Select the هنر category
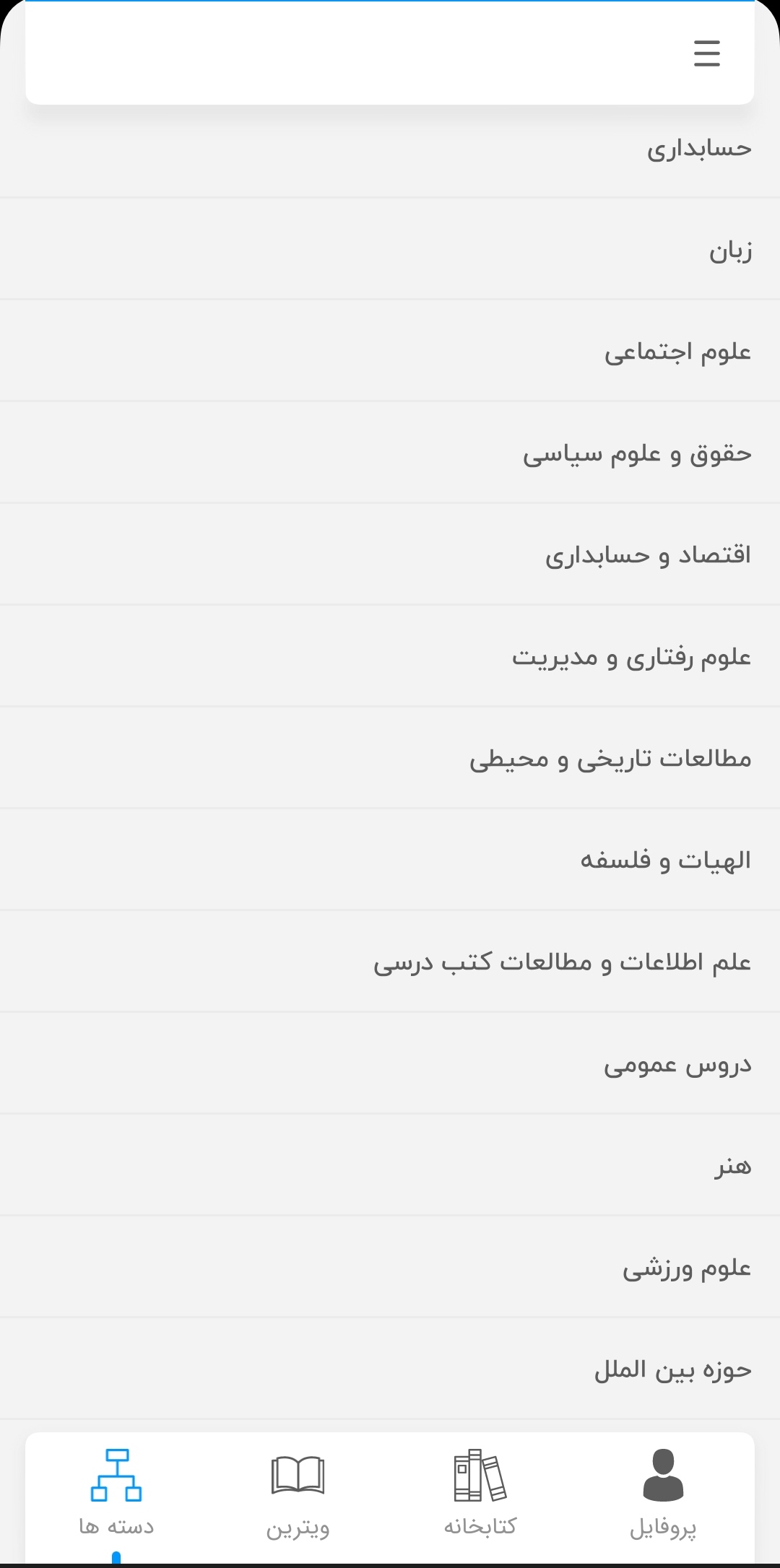 point(390,1165)
